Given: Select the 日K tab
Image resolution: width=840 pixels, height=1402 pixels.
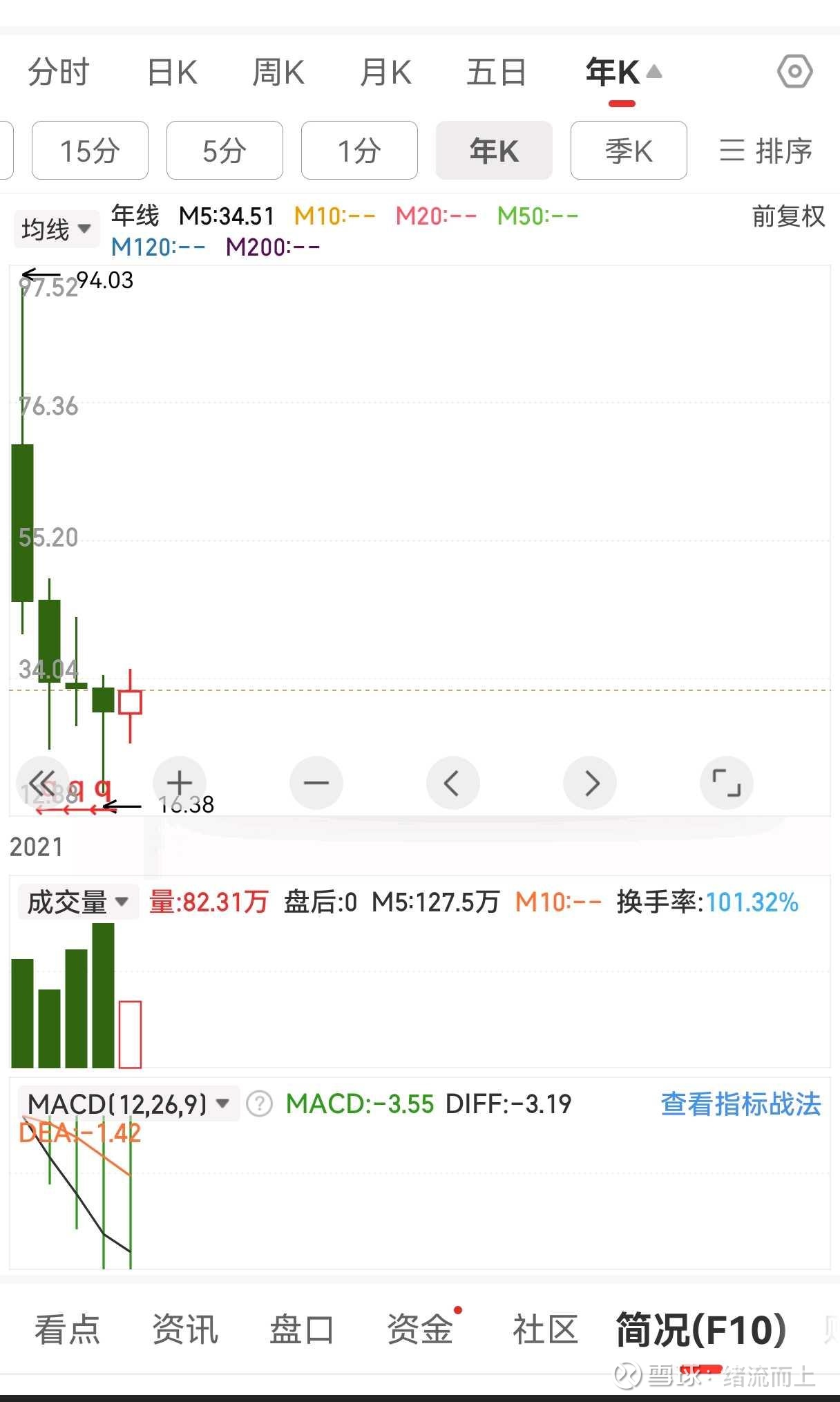Looking at the screenshot, I should 173,73.
